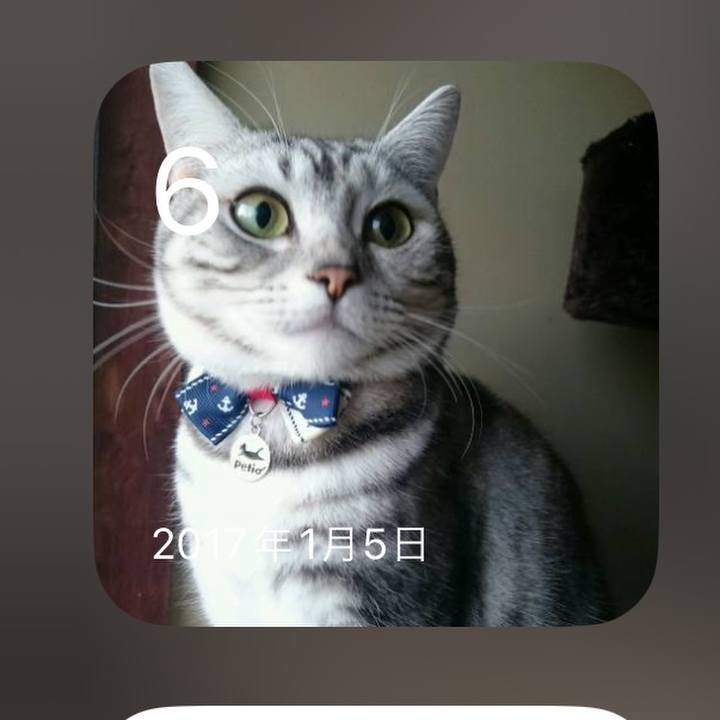720x720 pixels.
Task: Open the cat photo widget dated 2017年1月5日
Action: coord(375,345)
